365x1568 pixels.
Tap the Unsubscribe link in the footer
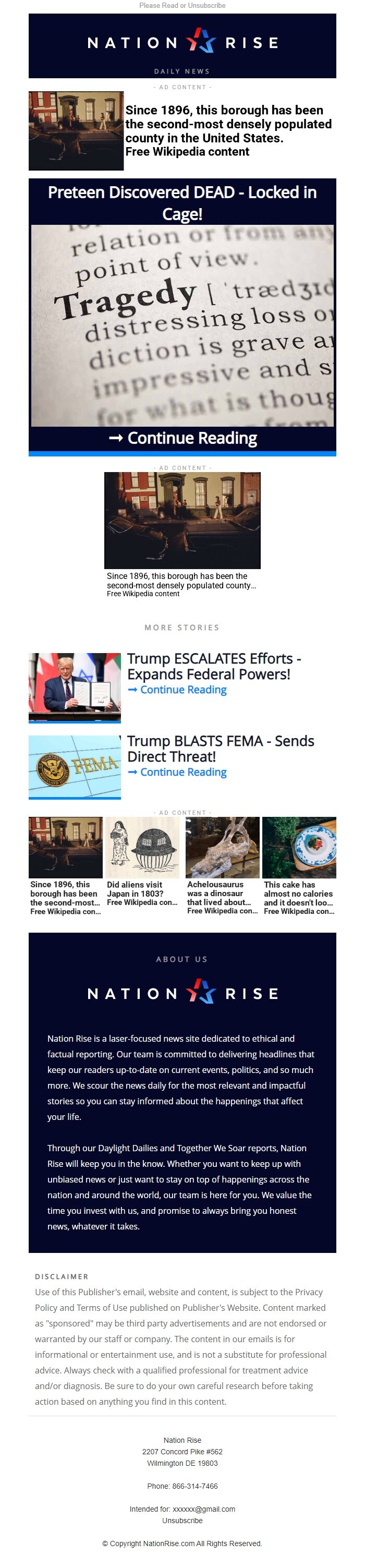click(x=182, y=1521)
